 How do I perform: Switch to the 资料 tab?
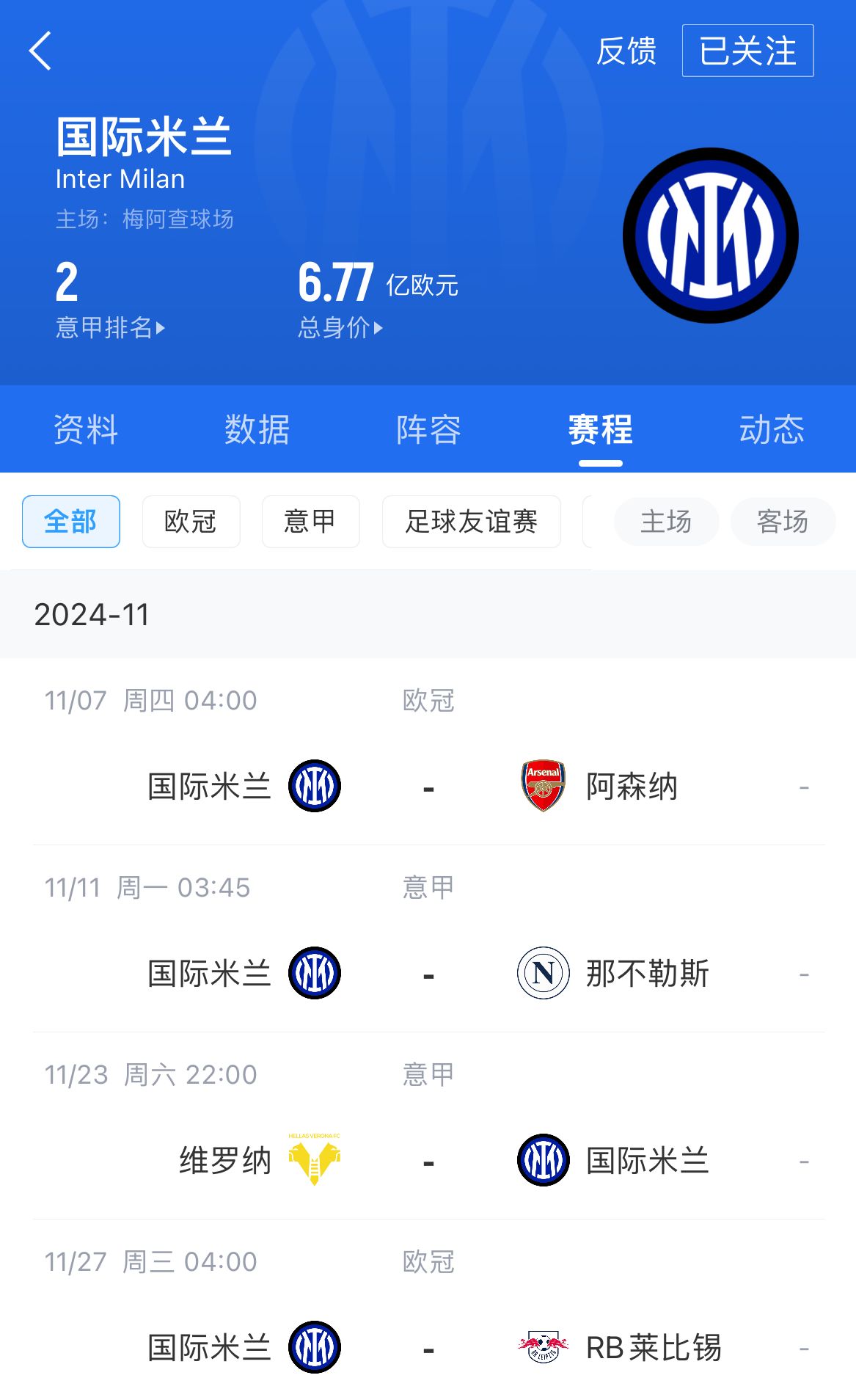tap(86, 429)
